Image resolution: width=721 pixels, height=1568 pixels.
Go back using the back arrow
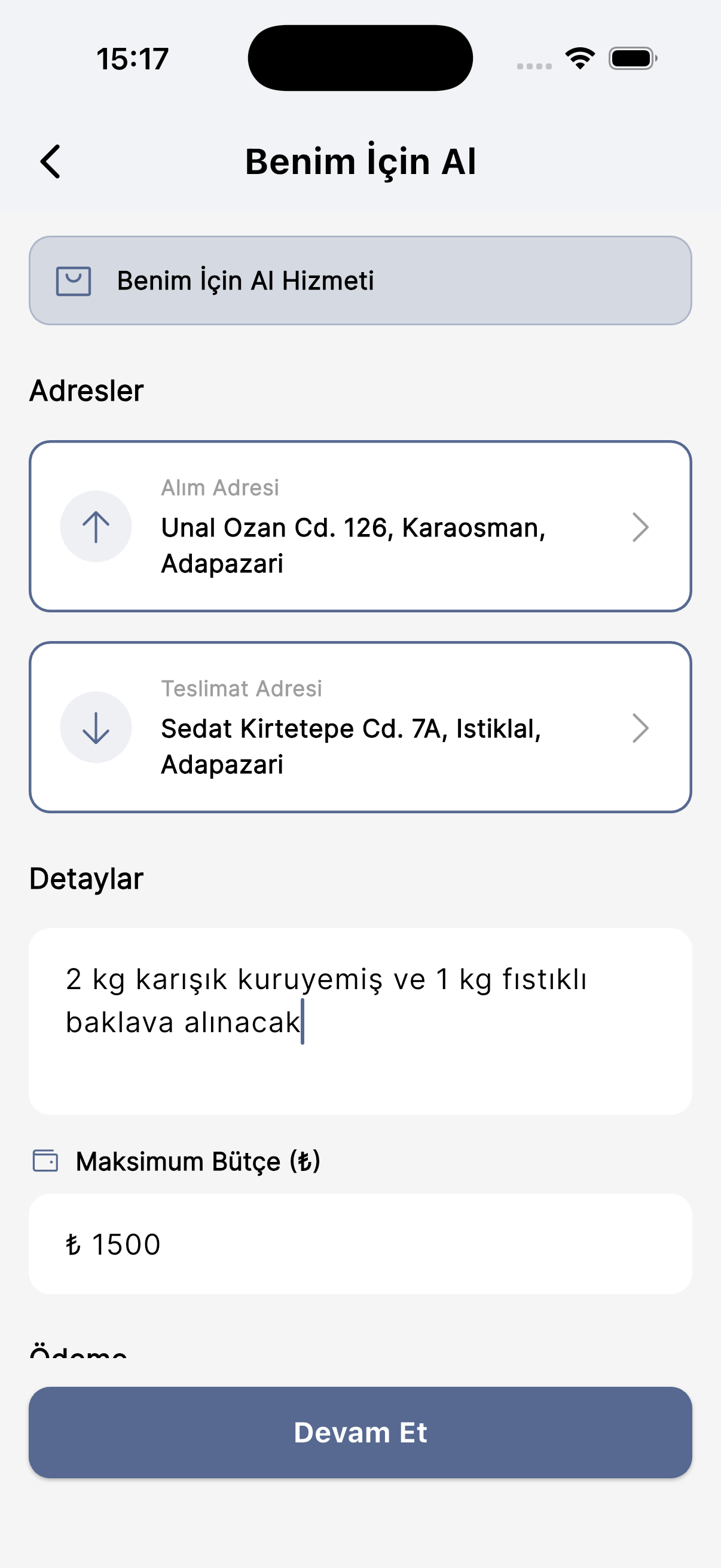[50, 161]
